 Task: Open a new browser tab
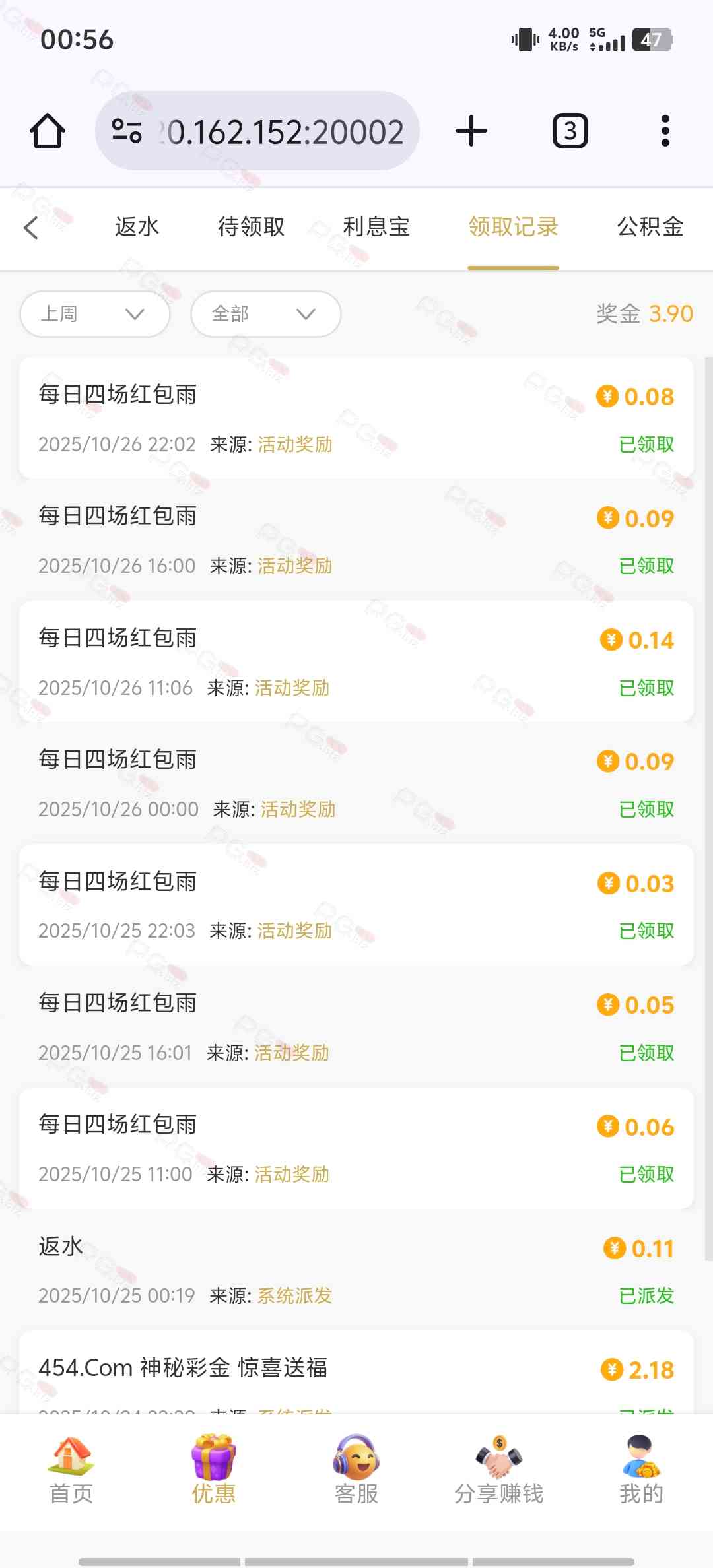pyautogui.click(x=471, y=131)
